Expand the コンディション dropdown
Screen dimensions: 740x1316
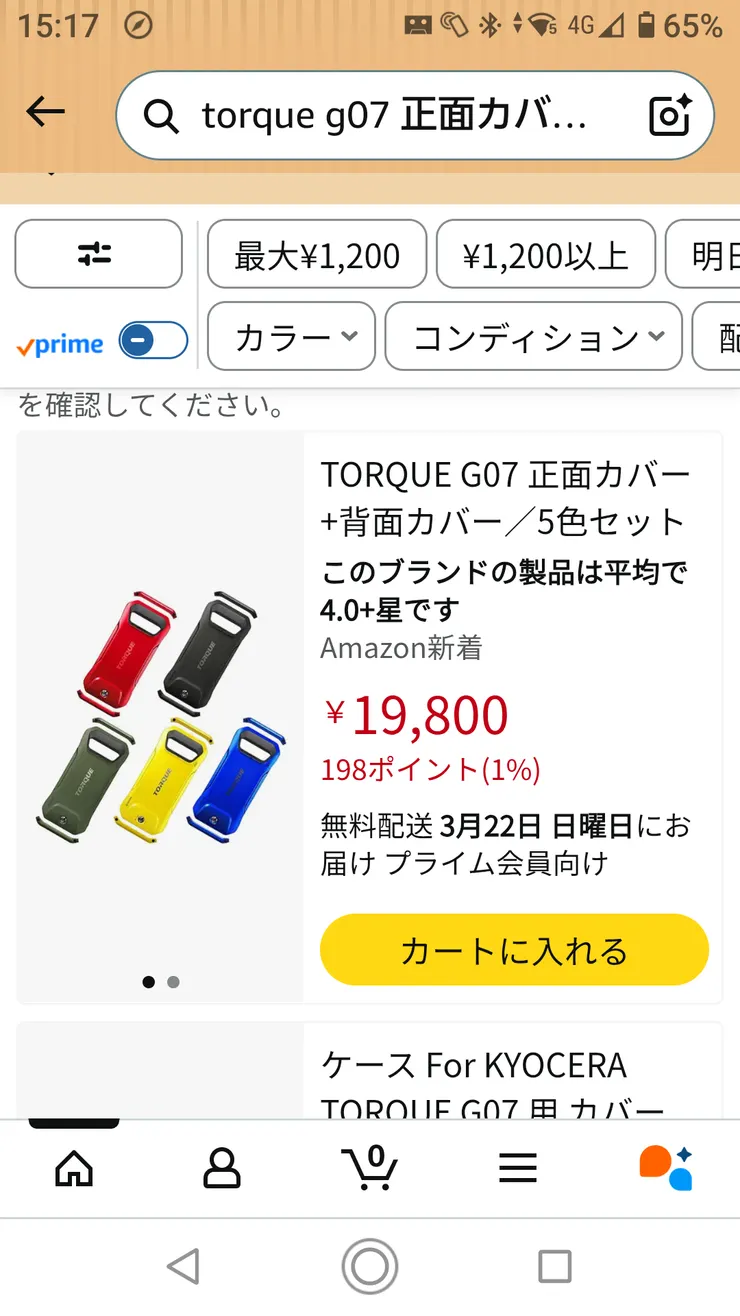pyautogui.click(x=533, y=337)
